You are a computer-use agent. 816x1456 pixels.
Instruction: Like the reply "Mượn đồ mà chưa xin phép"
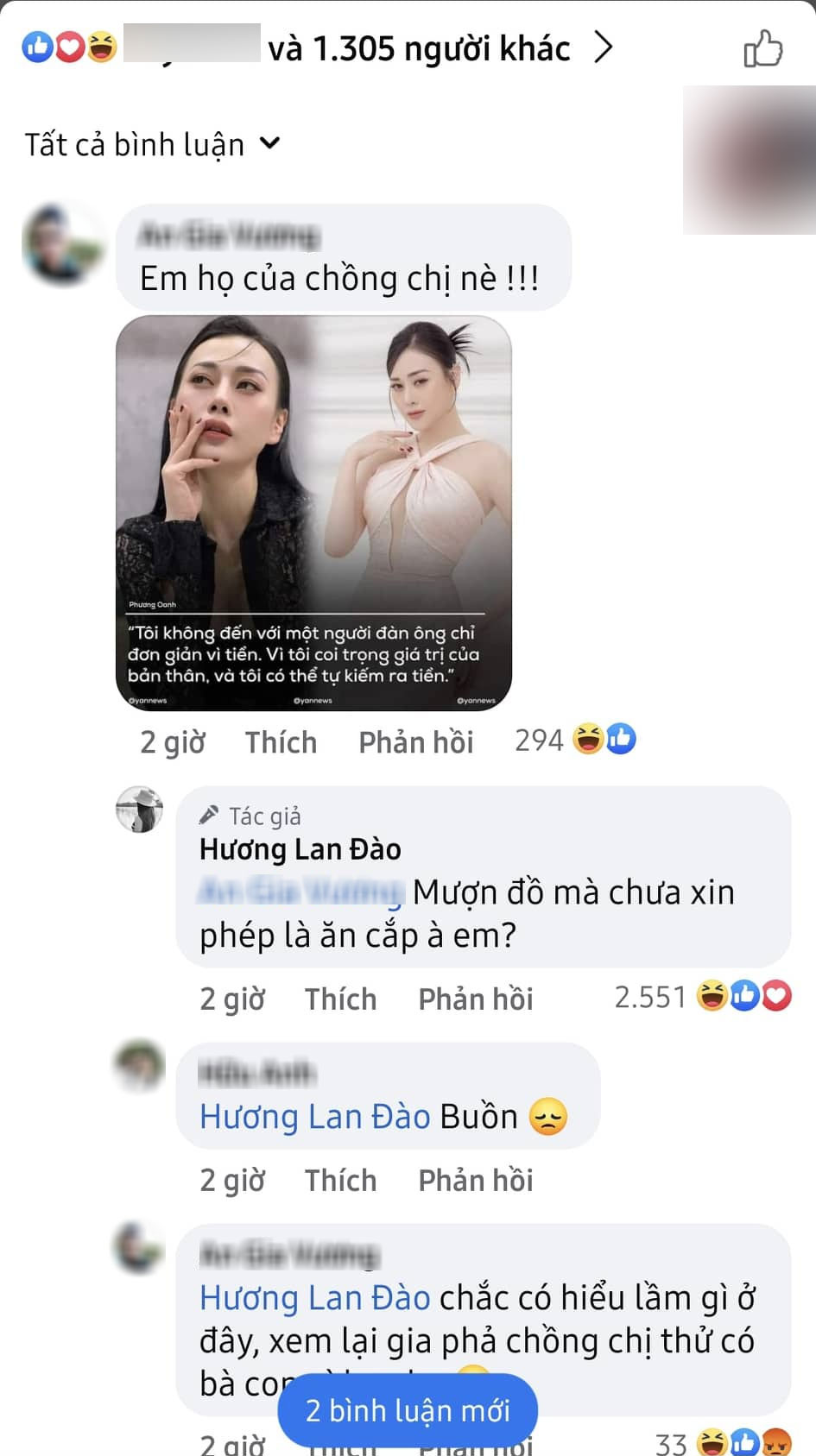340,999
